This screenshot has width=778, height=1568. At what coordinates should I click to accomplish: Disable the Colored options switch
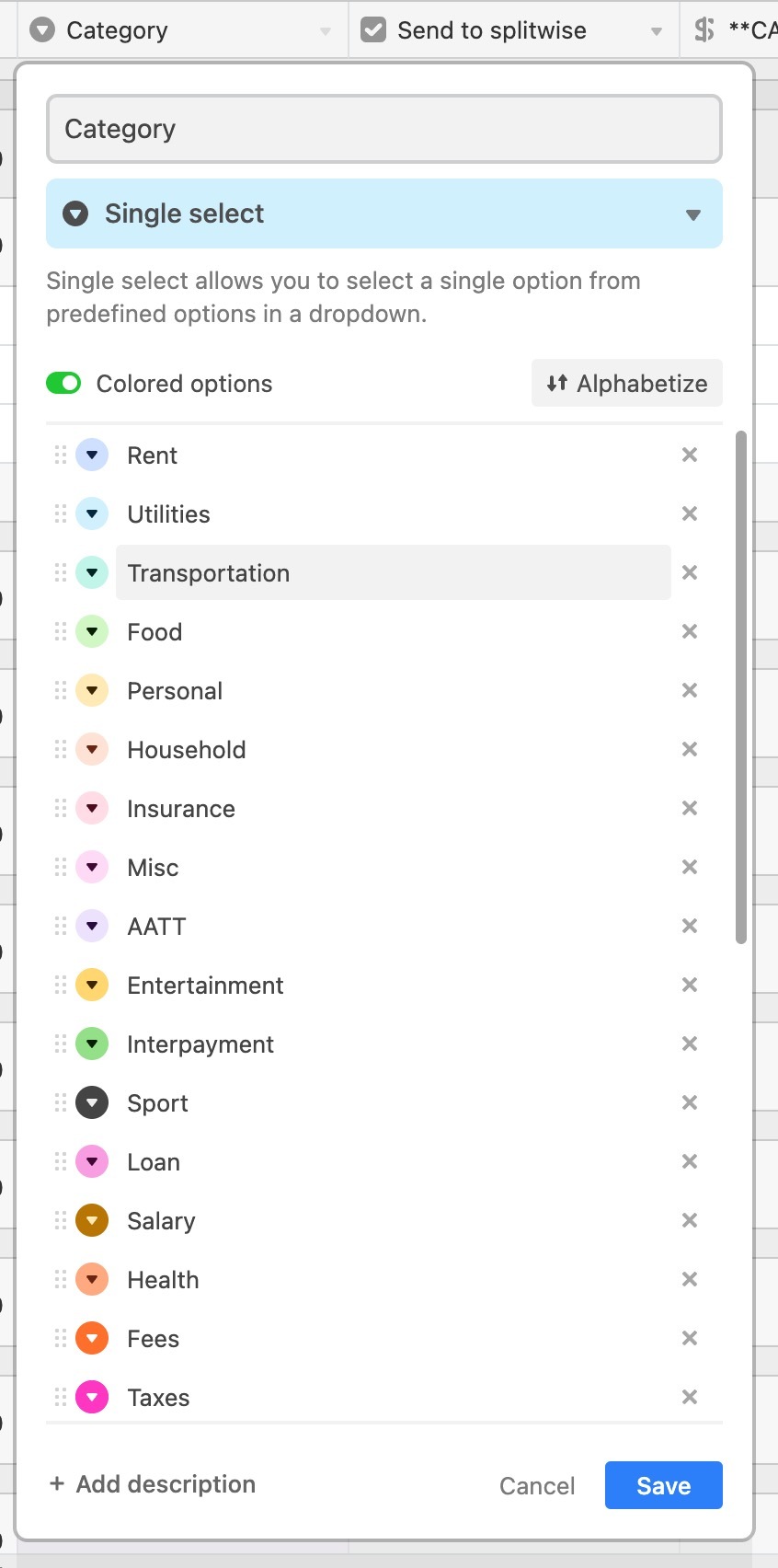[63, 383]
